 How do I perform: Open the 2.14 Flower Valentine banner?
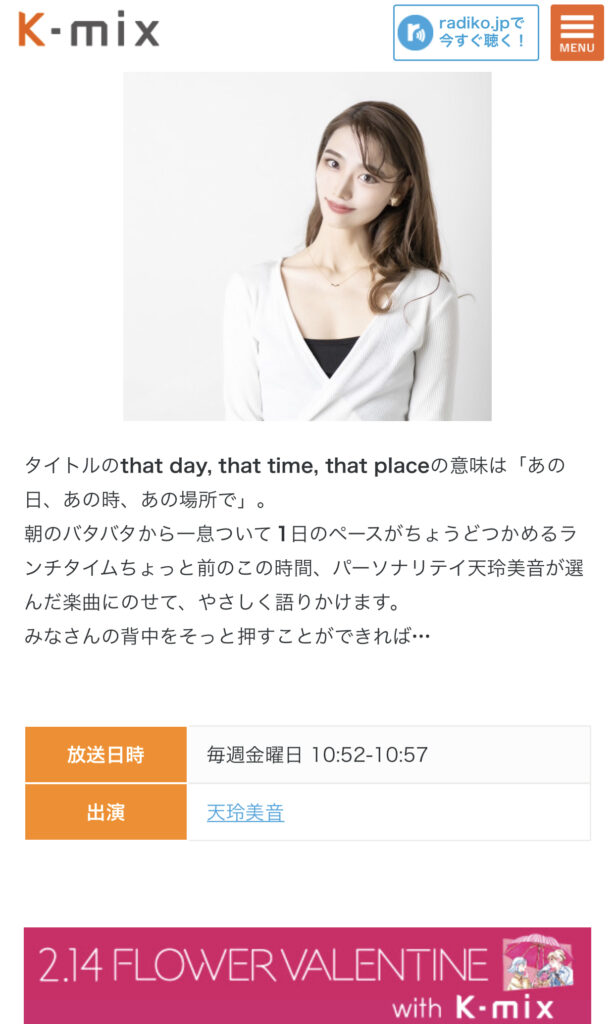[x=307, y=975]
